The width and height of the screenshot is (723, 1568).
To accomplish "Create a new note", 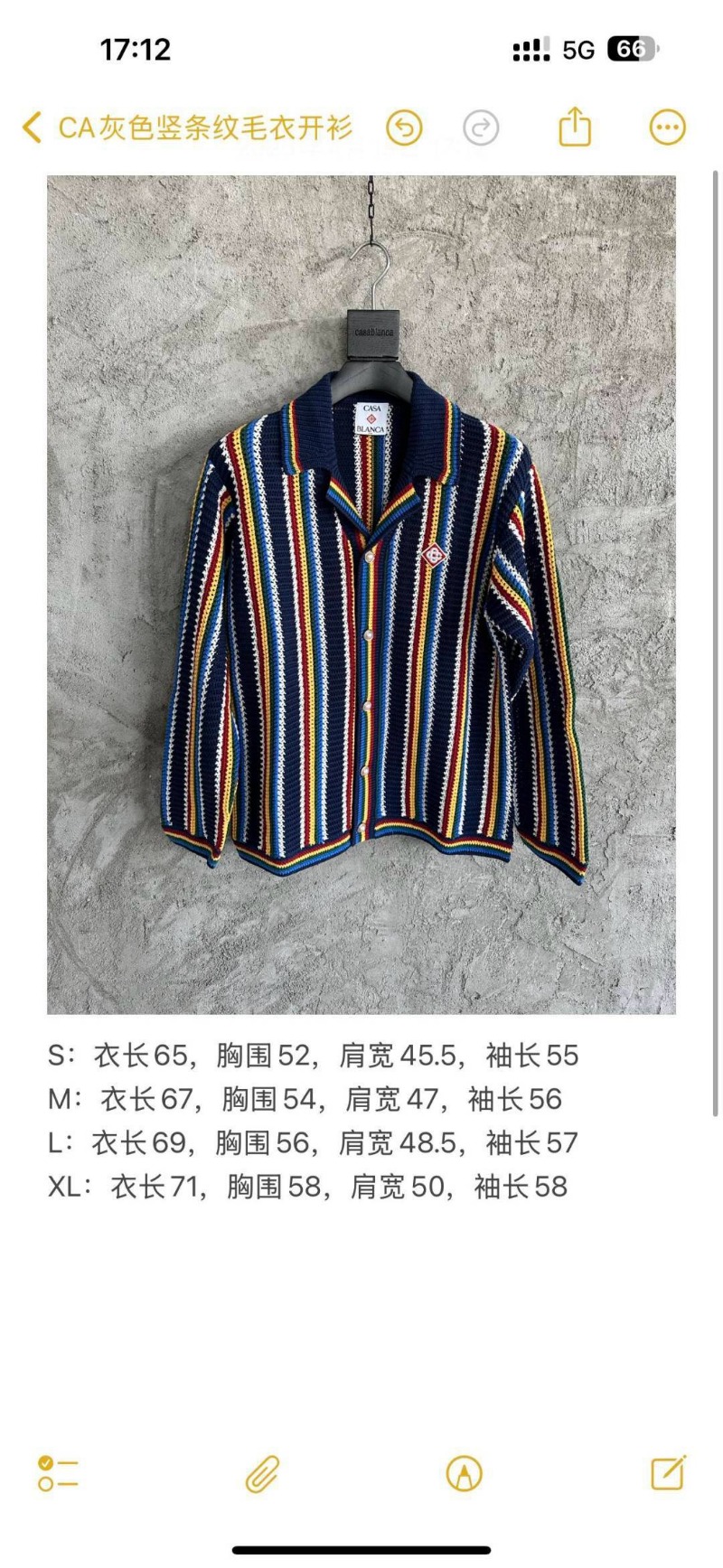I will (669, 1472).
